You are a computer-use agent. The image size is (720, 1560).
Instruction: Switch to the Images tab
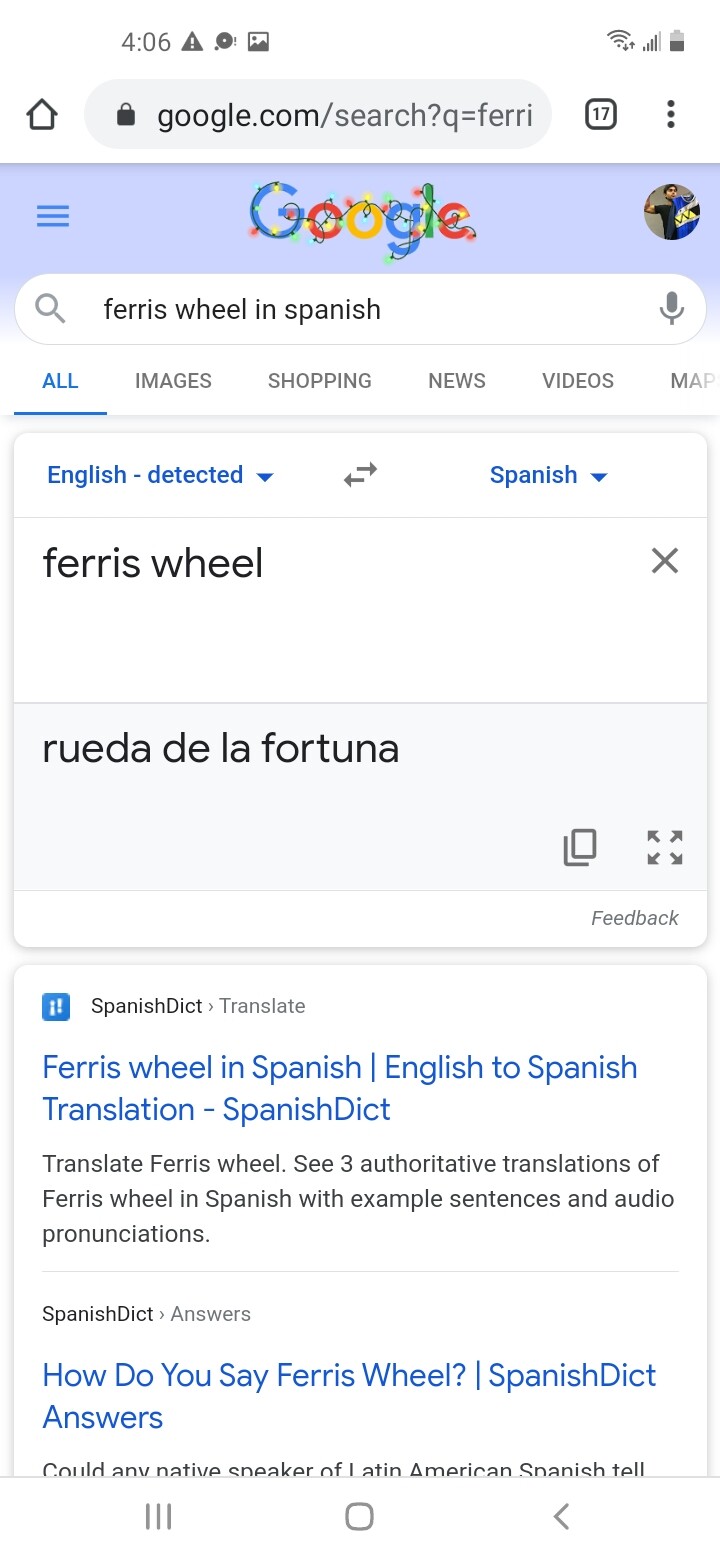173,381
